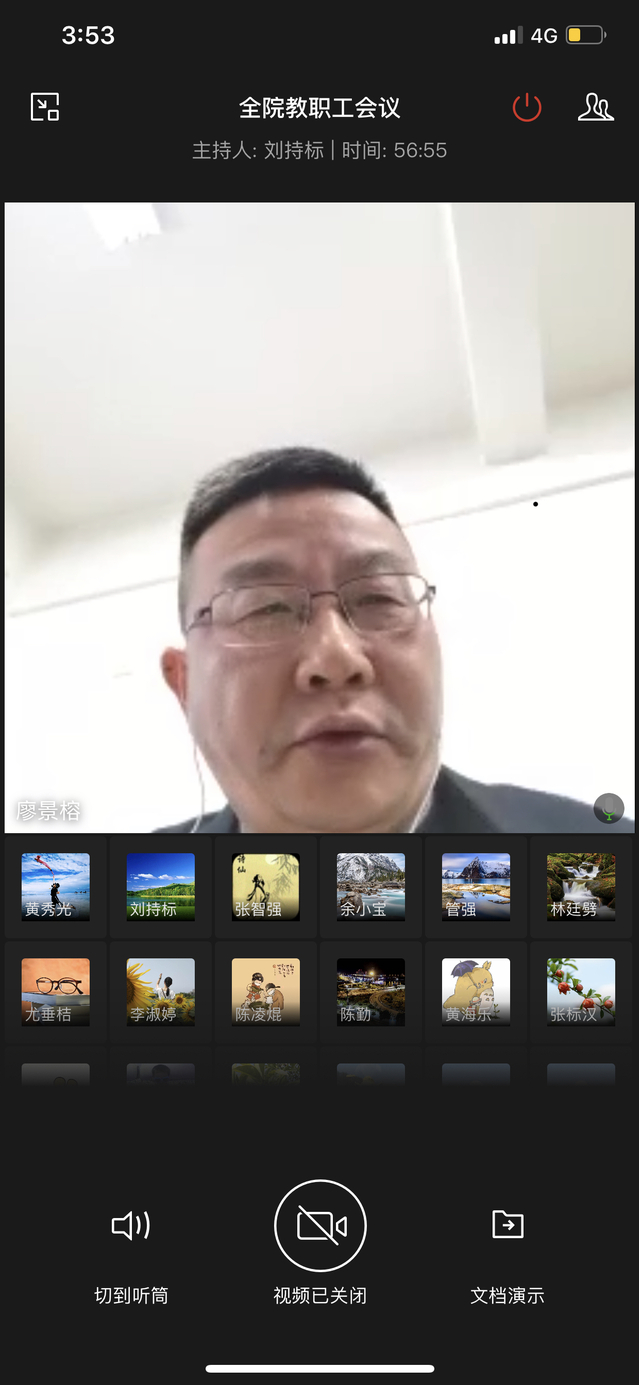The height and width of the screenshot is (1385, 639).
Task: Minimize the meeting window via top-left icon
Action: click(x=45, y=107)
